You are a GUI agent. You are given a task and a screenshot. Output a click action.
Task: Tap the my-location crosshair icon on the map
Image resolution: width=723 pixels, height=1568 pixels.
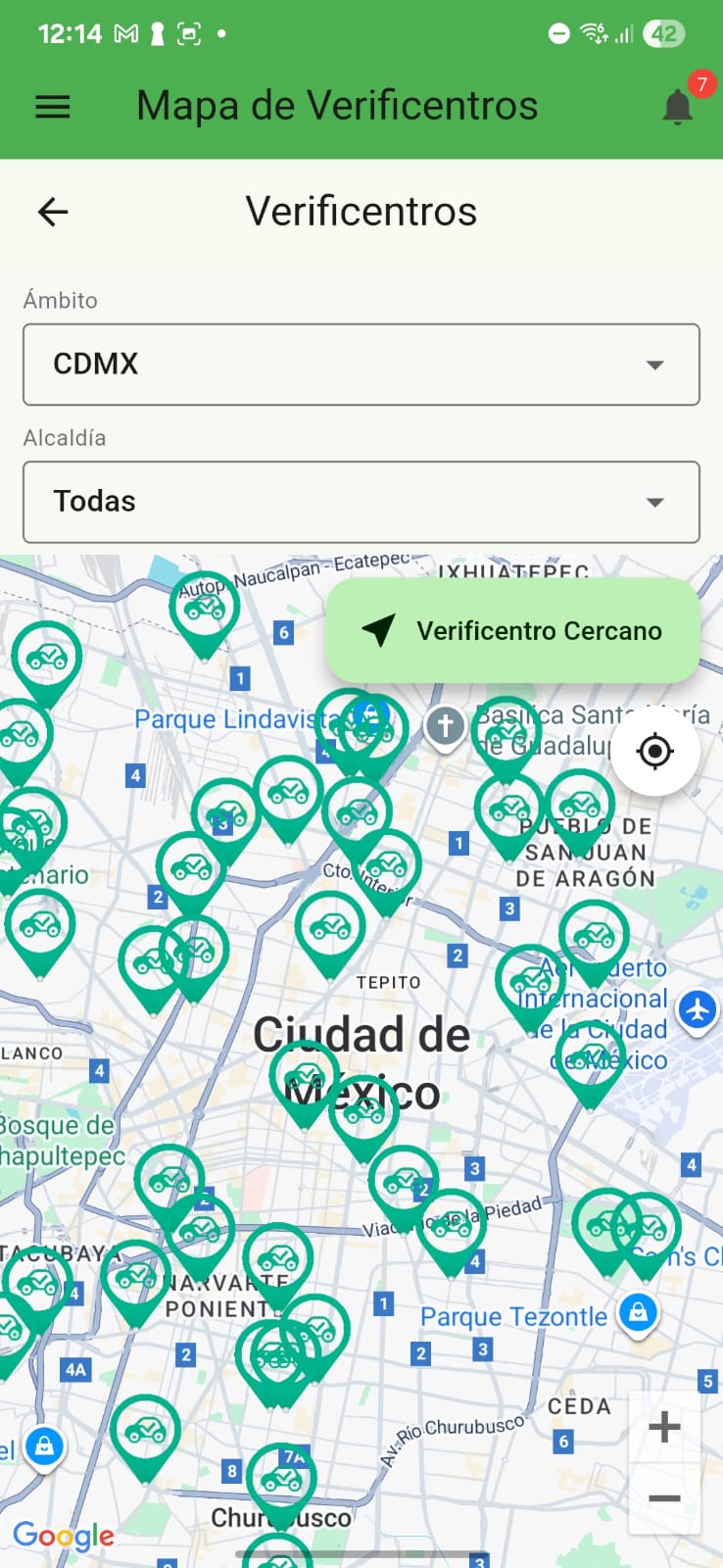(x=654, y=751)
